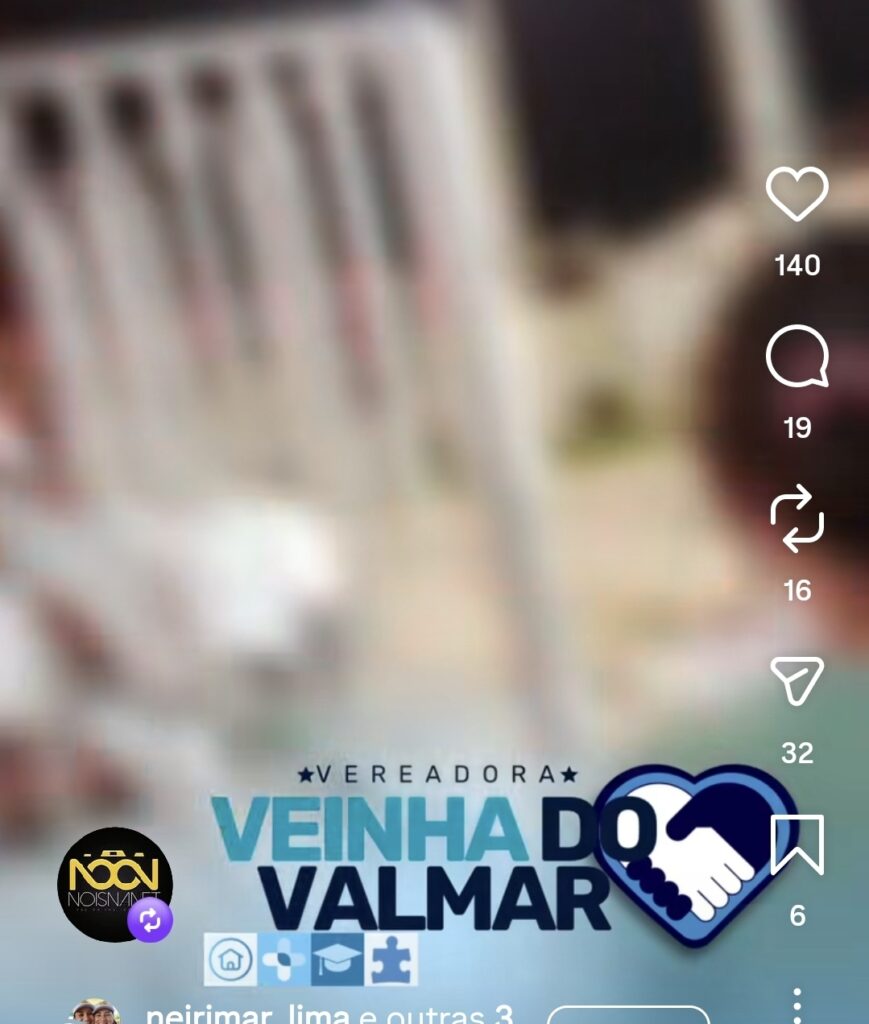The height and width of the screenshot is (1024, 869).
Task: Open the NOISNANET repost avatar bubble
Action: (x=115, y=885)
